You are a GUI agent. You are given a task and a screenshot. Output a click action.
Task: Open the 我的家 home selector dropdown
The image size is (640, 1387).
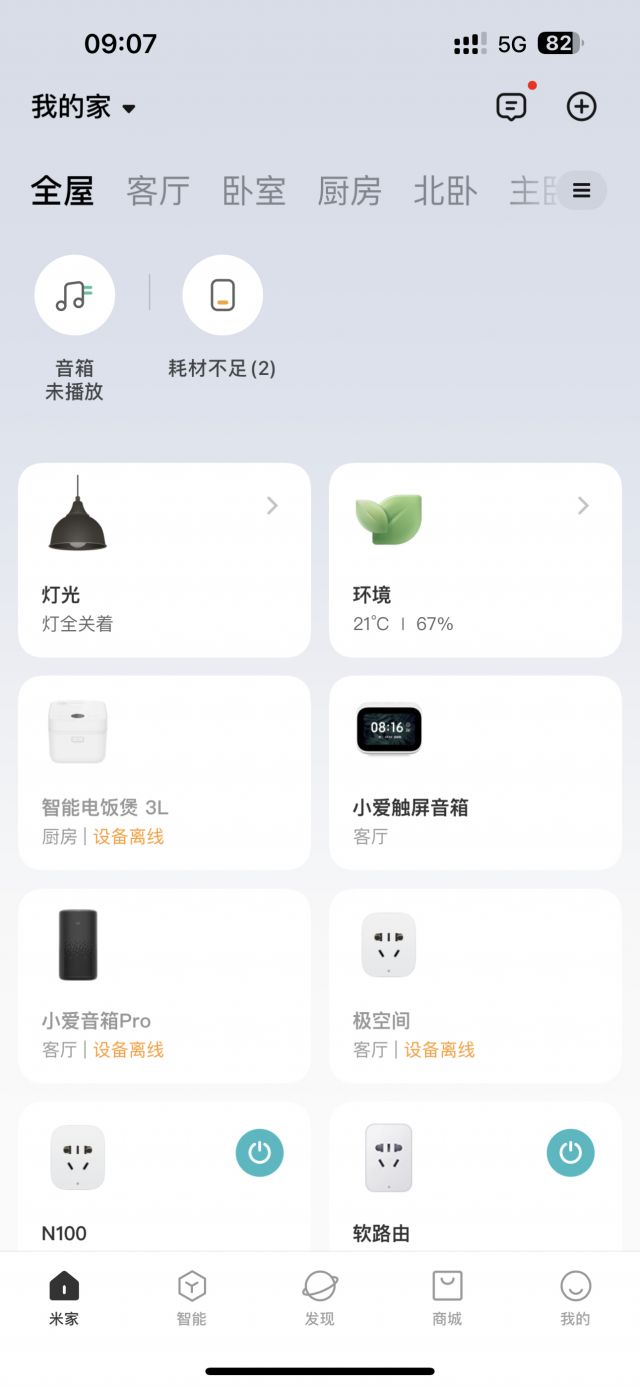(x=84, y=107)
